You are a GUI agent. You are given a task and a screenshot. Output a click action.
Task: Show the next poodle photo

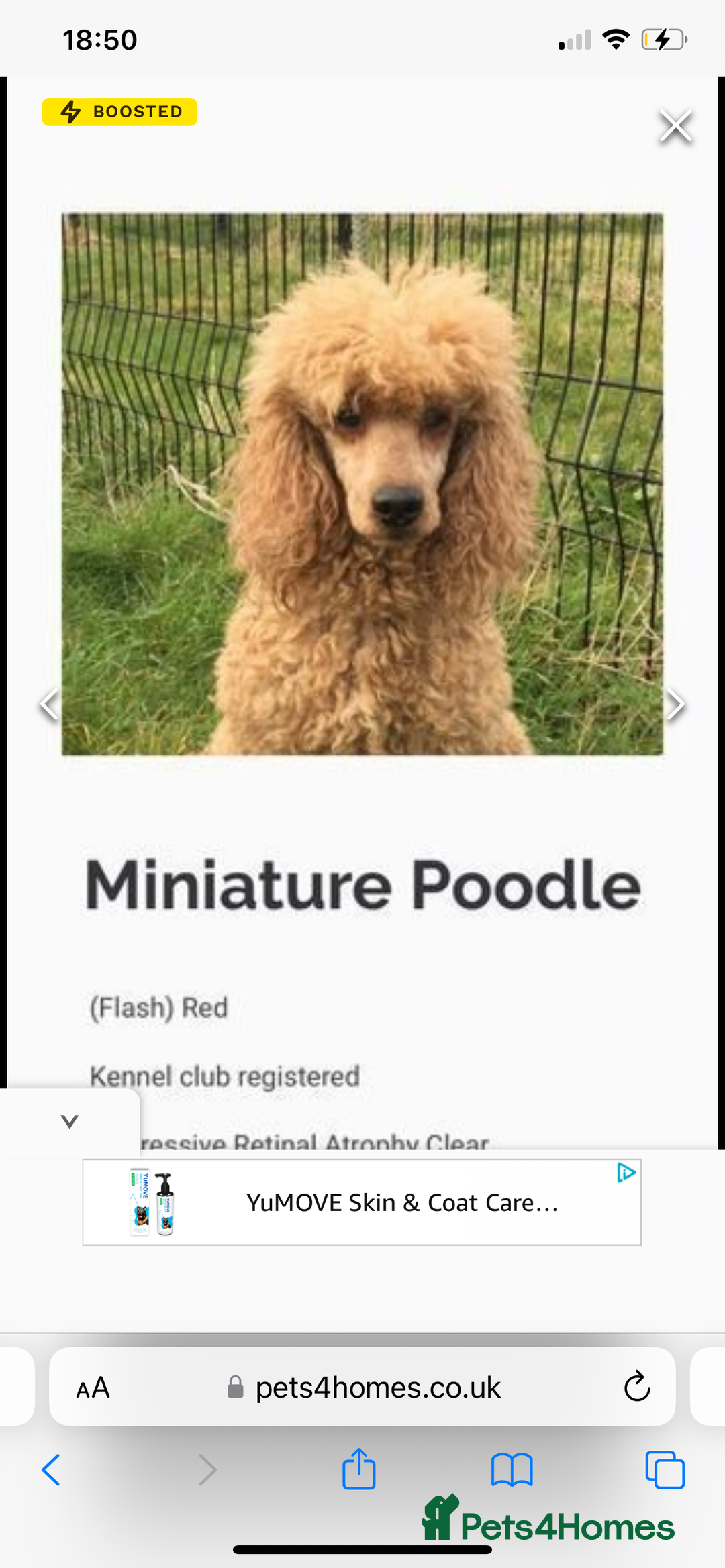tap(675, 704)
